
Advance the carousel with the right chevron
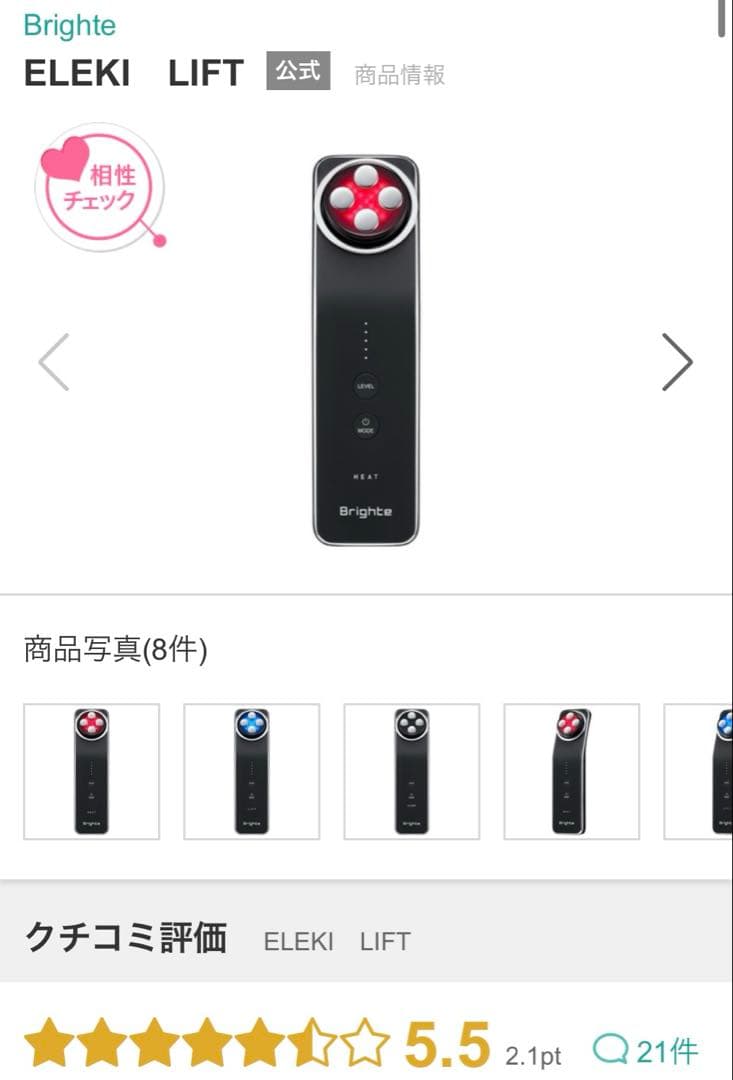(678, 361)
